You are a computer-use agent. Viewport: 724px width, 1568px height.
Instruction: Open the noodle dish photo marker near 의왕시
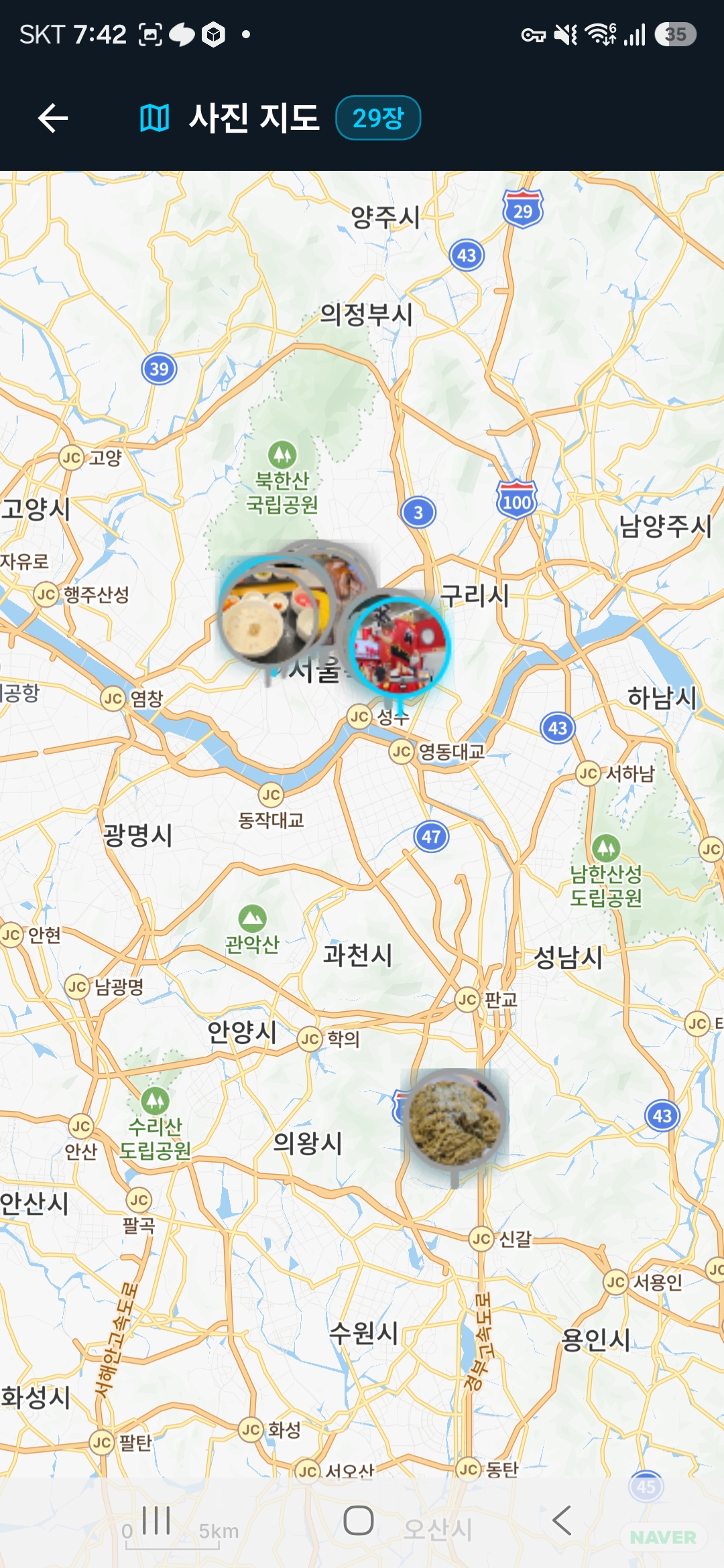pyautogui.click(x=455, y=1118)
